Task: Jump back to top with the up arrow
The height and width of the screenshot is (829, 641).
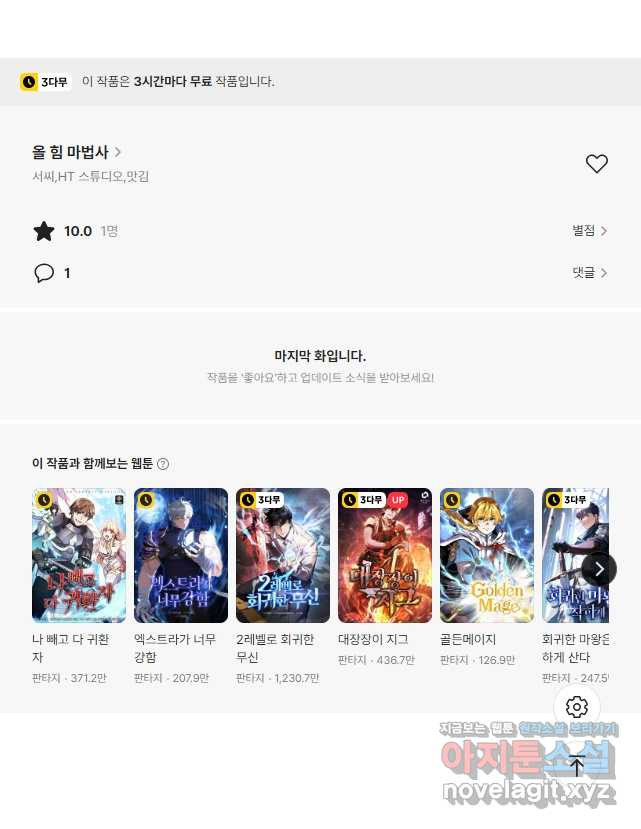Action: [x=577, y=766]
